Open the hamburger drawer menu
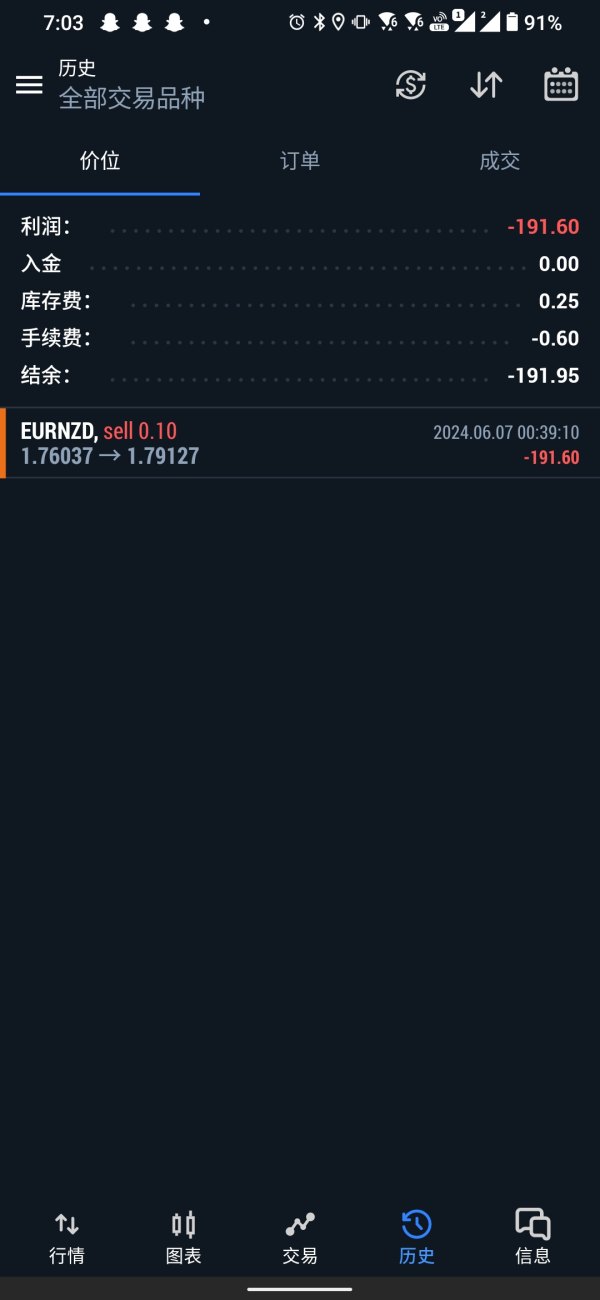The image size is (600, 1300). point(29,85)
